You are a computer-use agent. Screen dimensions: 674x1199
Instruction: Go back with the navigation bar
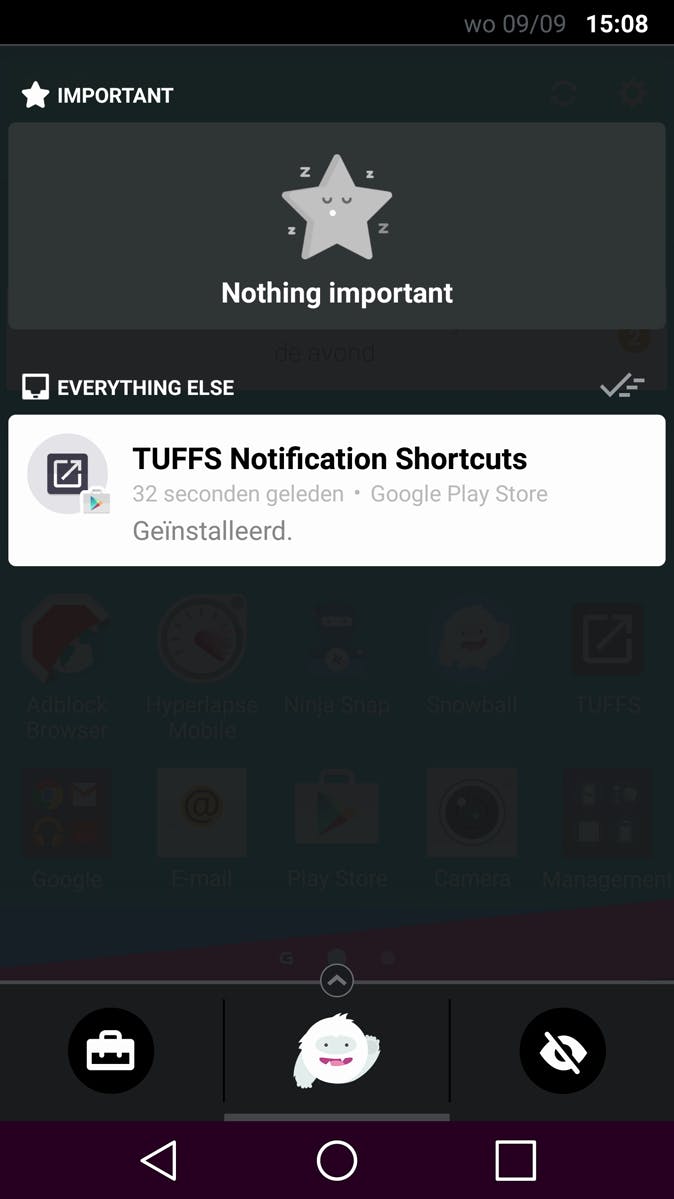[159, 1161]
